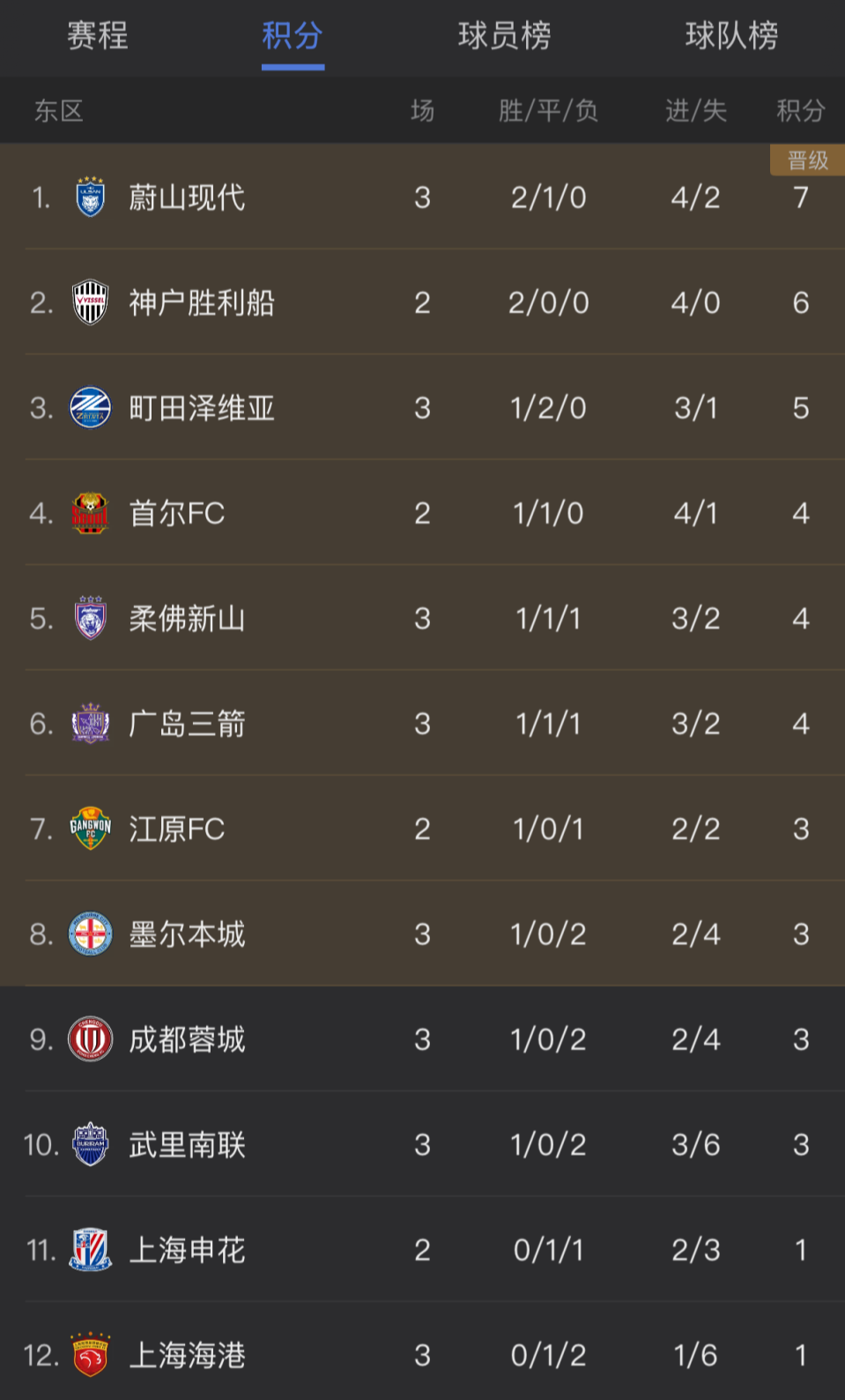
Task: Click the 江原FC logo icon
Action: (90, 828)
